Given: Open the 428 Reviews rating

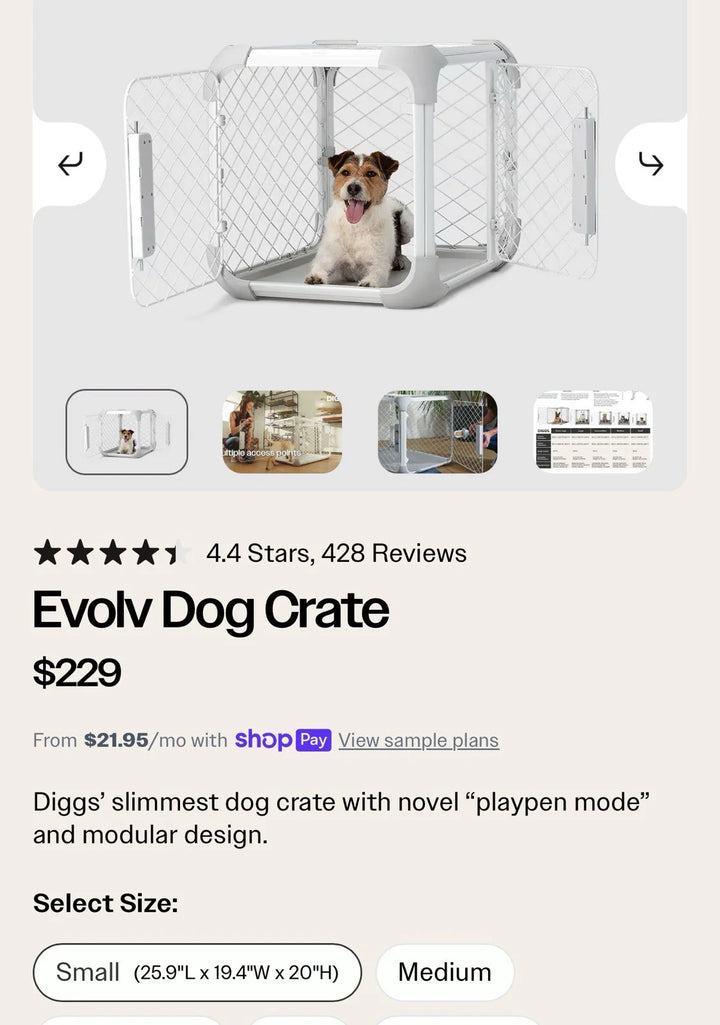Looking at the screenshot, I should tap(336, 553).
